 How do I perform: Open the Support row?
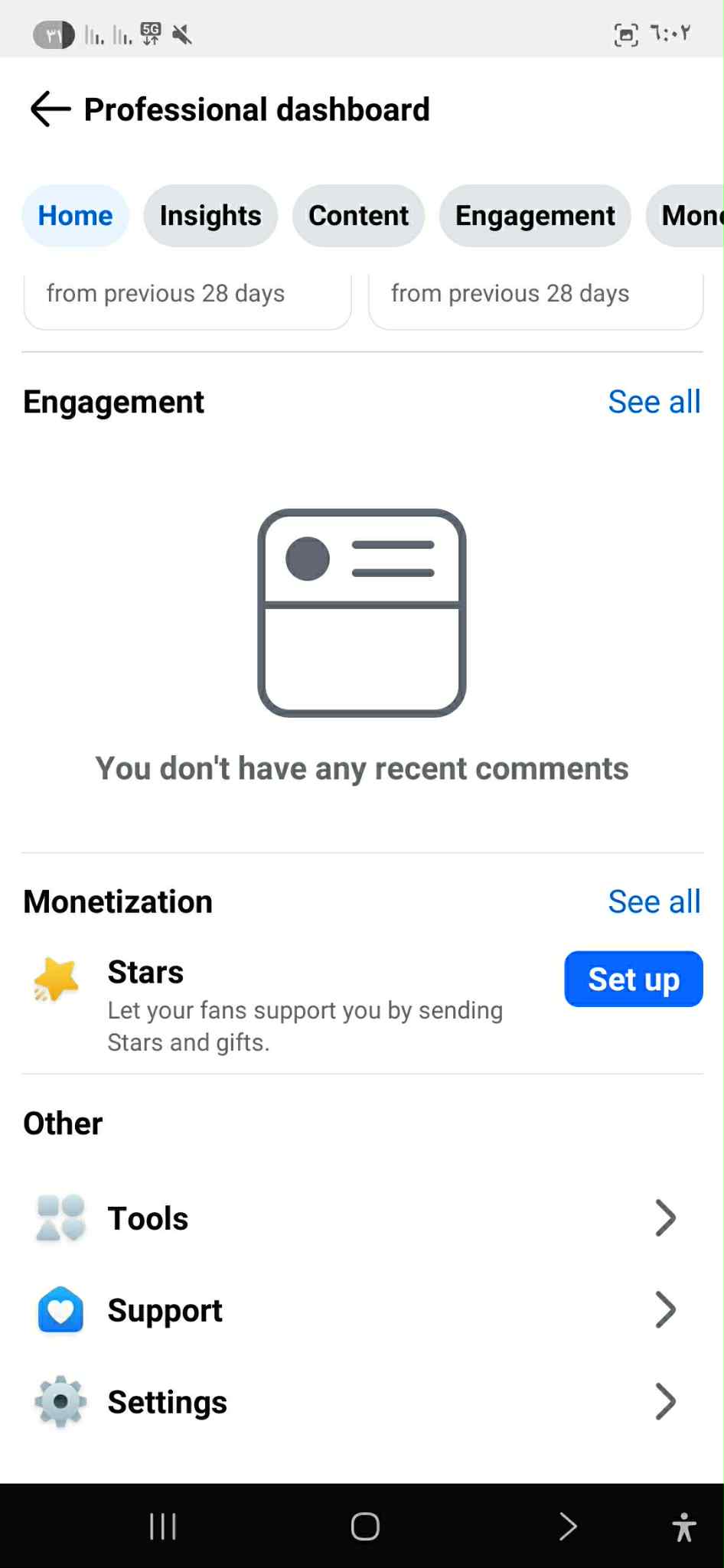[361, 1310]
